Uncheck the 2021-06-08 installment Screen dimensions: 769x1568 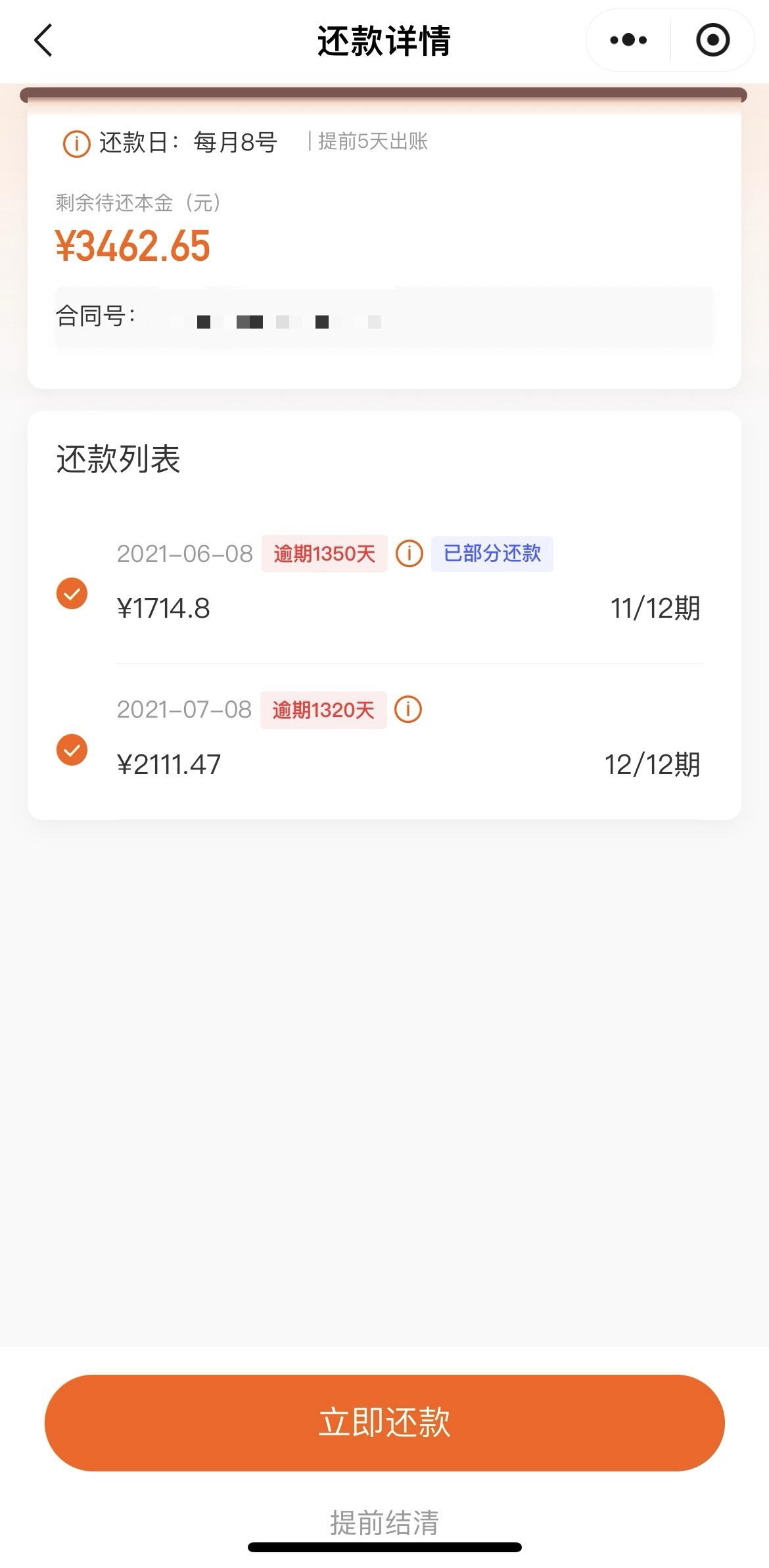72,593
